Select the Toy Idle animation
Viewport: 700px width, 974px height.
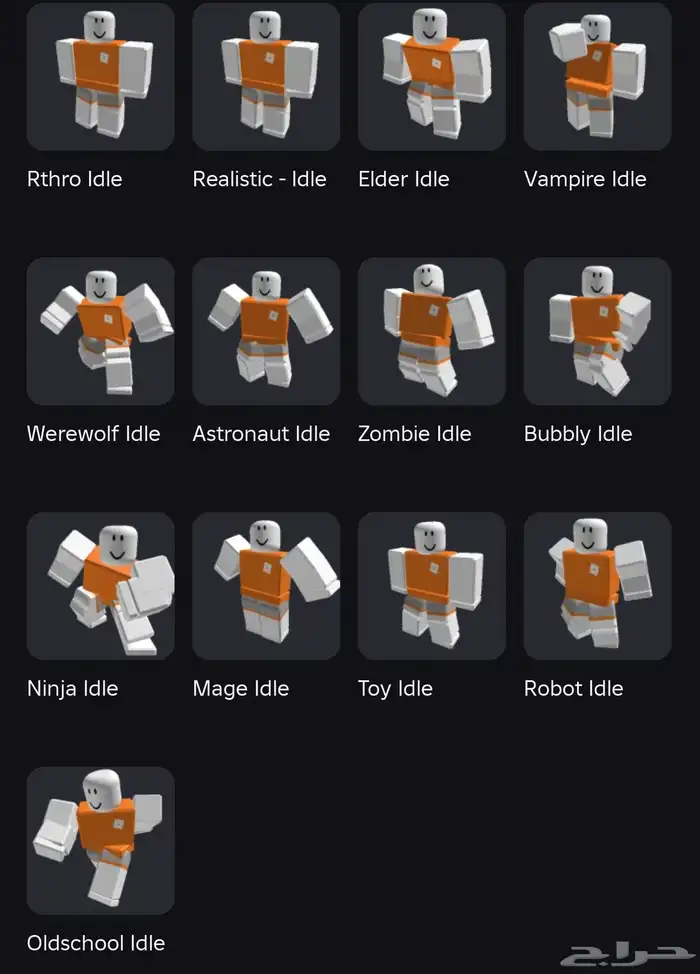(432, 586)
